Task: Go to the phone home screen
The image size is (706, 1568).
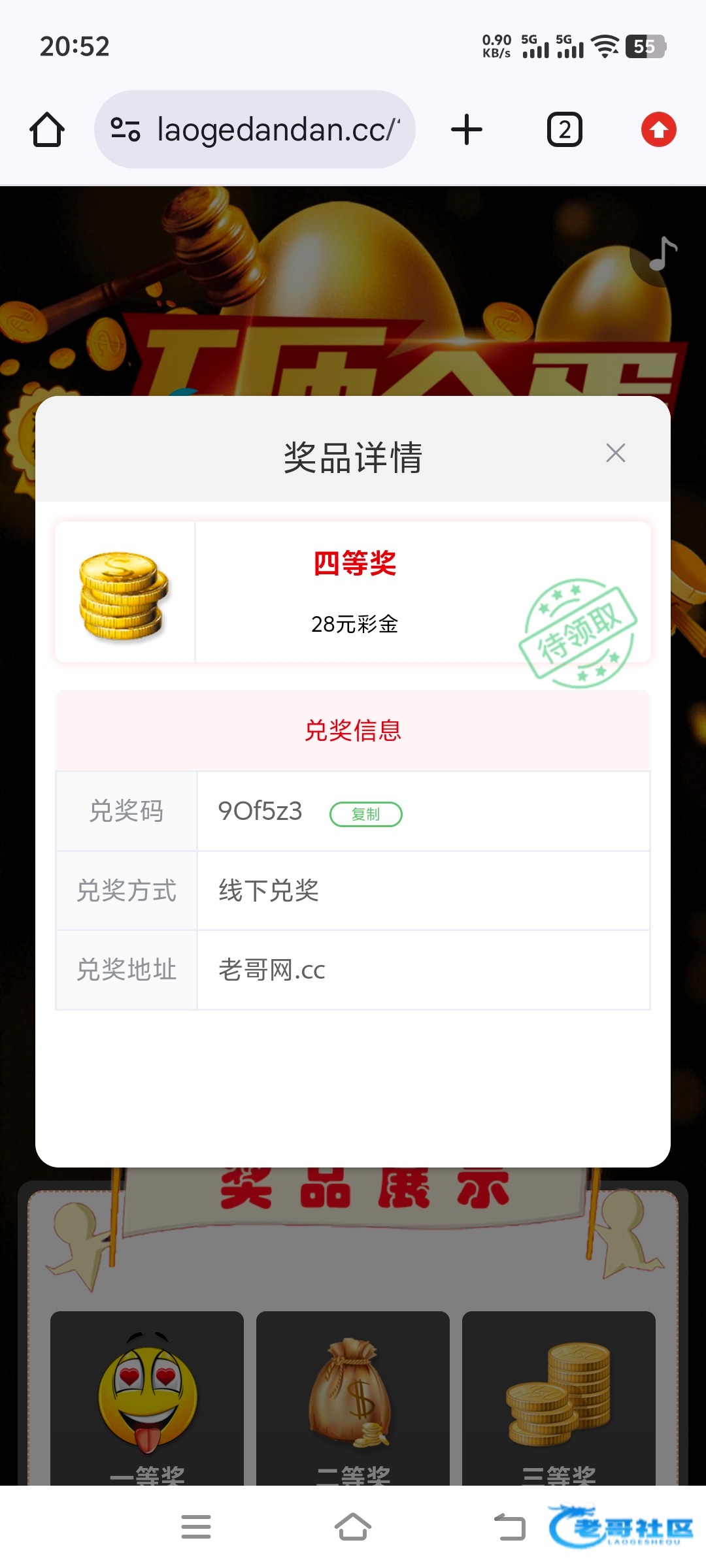Action: coord(353,1527)
